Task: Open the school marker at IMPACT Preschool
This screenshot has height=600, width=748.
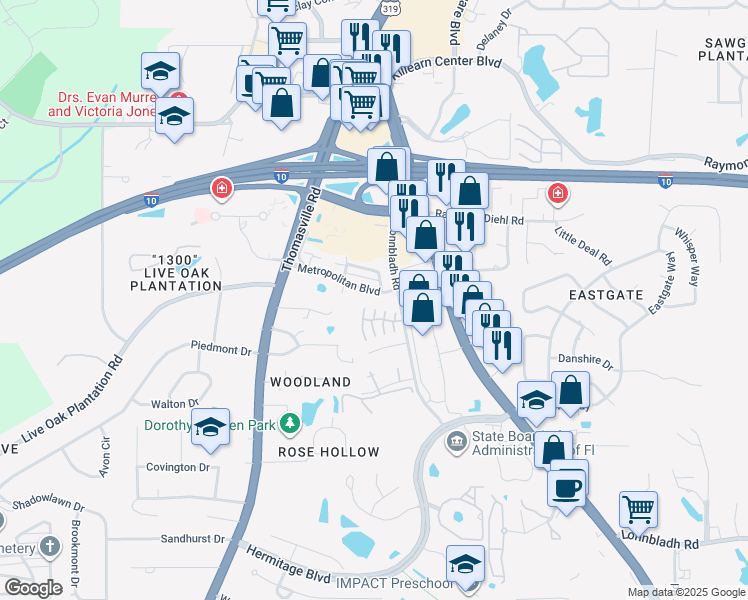Action: point(465,565)
